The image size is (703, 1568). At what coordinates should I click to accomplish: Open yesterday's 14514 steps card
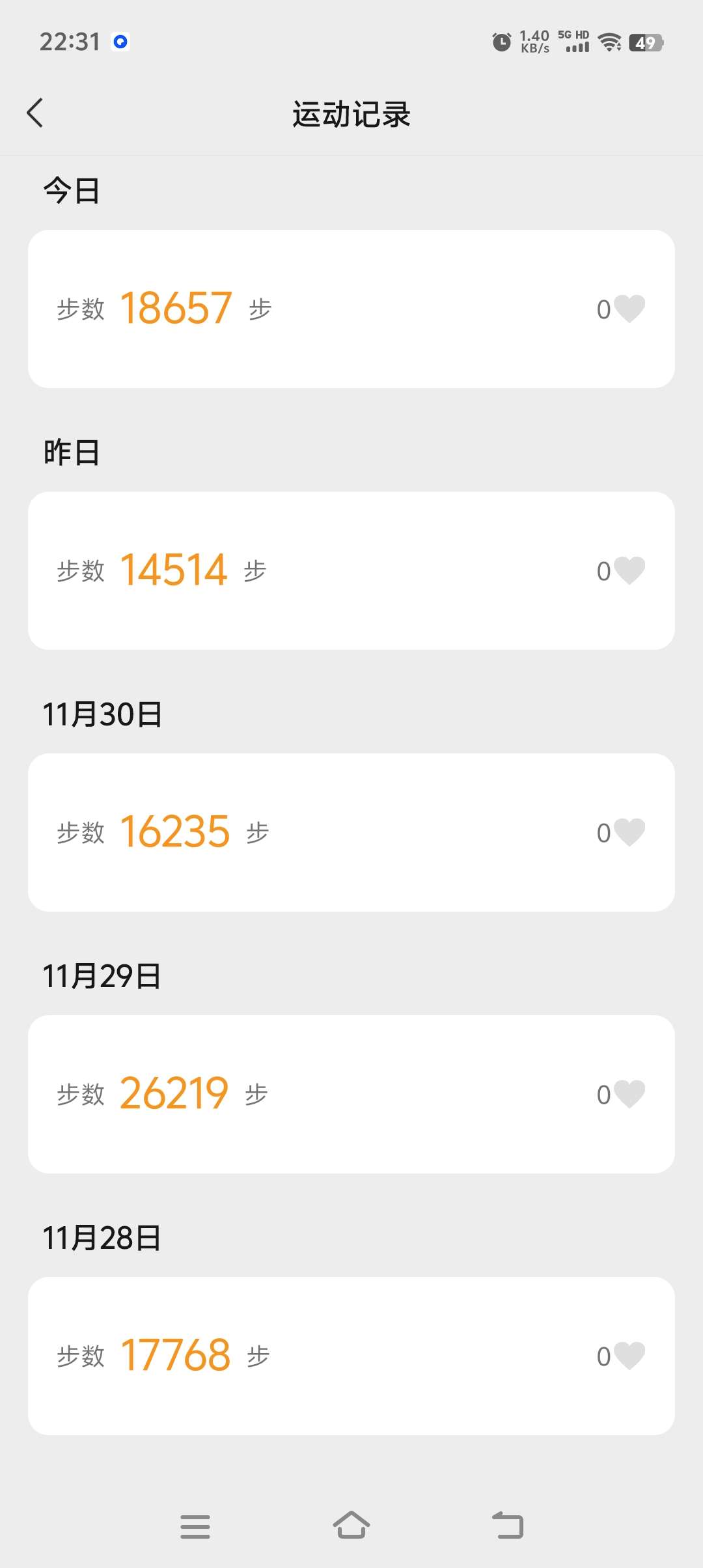(351, 570)
